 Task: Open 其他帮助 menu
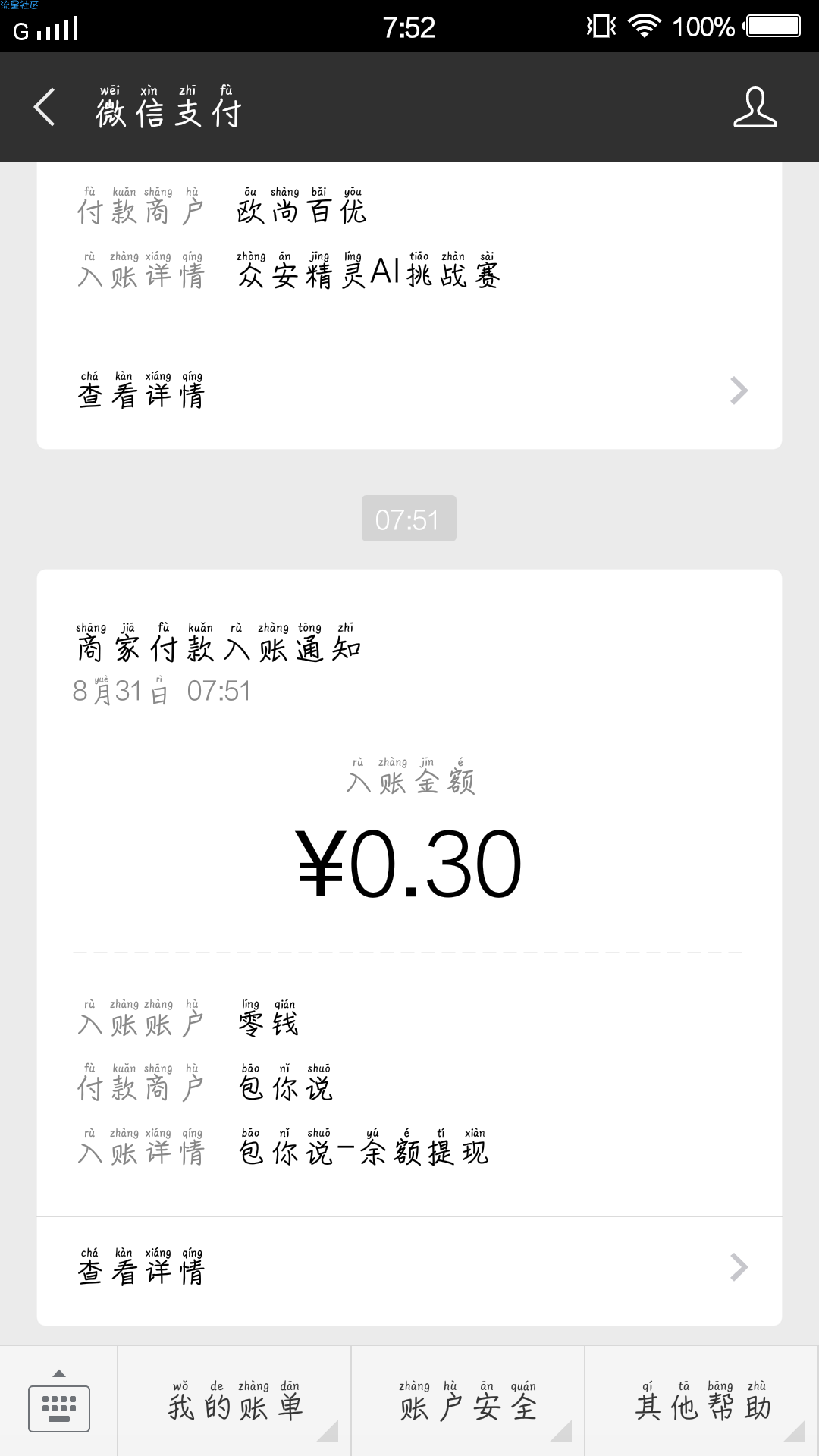(x=702, y=1401)
